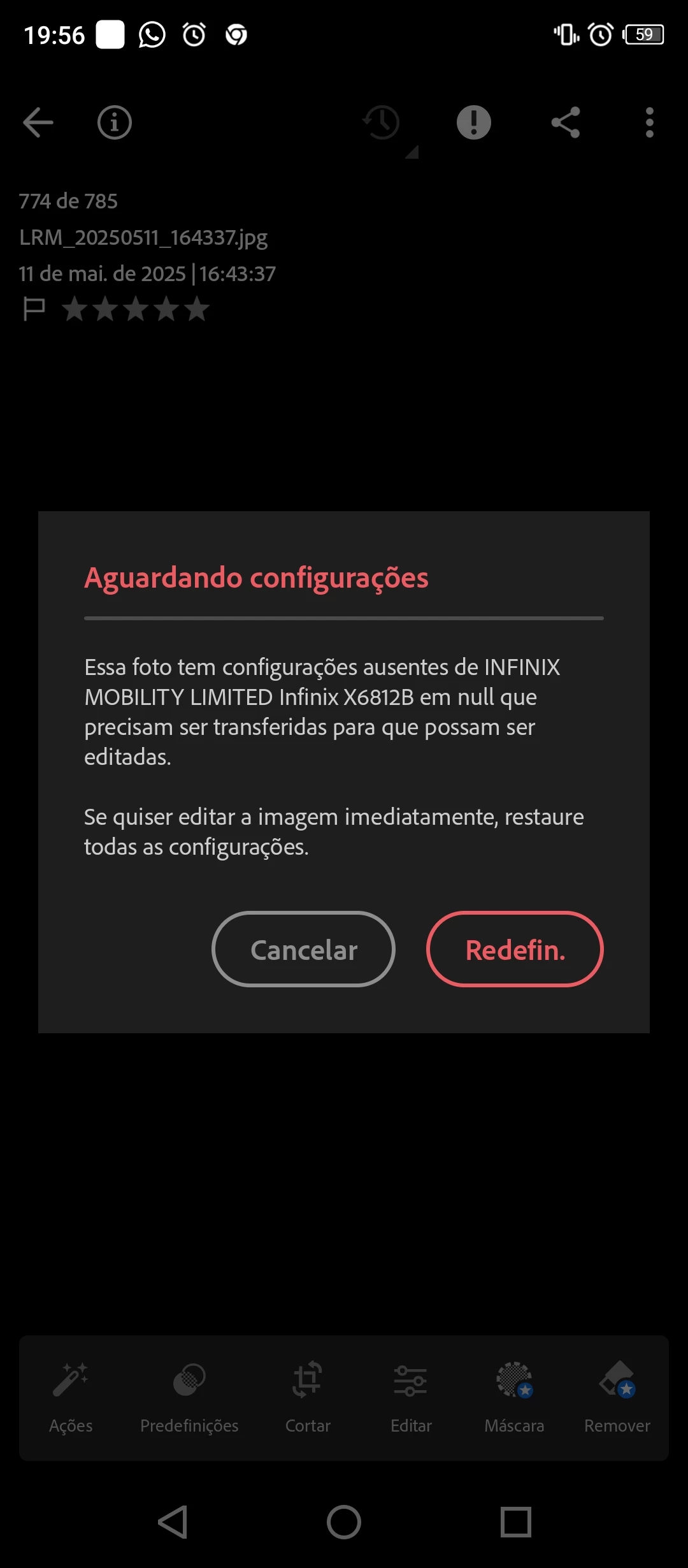
Task: Rate the photo five stars
Action: click(197, 309)
